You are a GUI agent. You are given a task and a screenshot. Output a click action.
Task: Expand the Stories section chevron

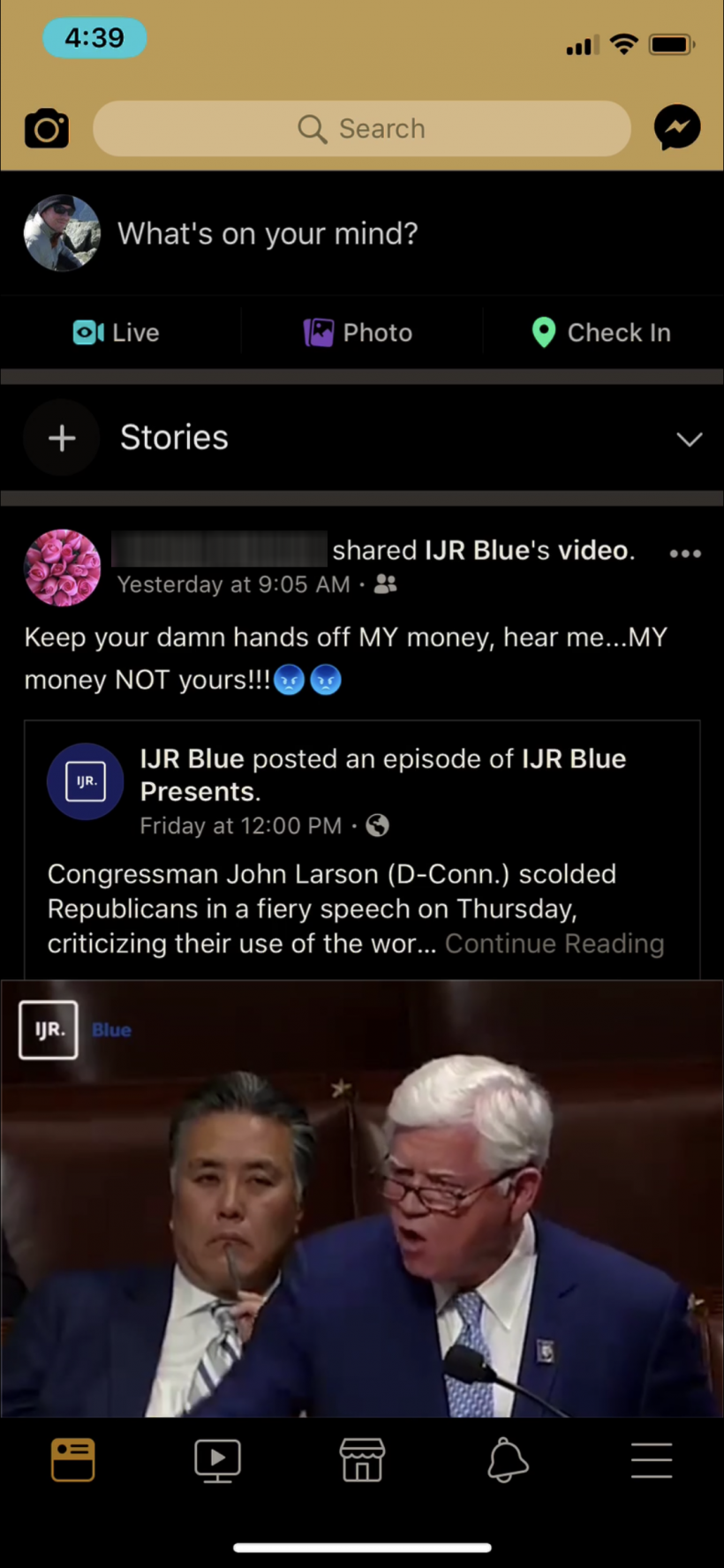(689, 439)
